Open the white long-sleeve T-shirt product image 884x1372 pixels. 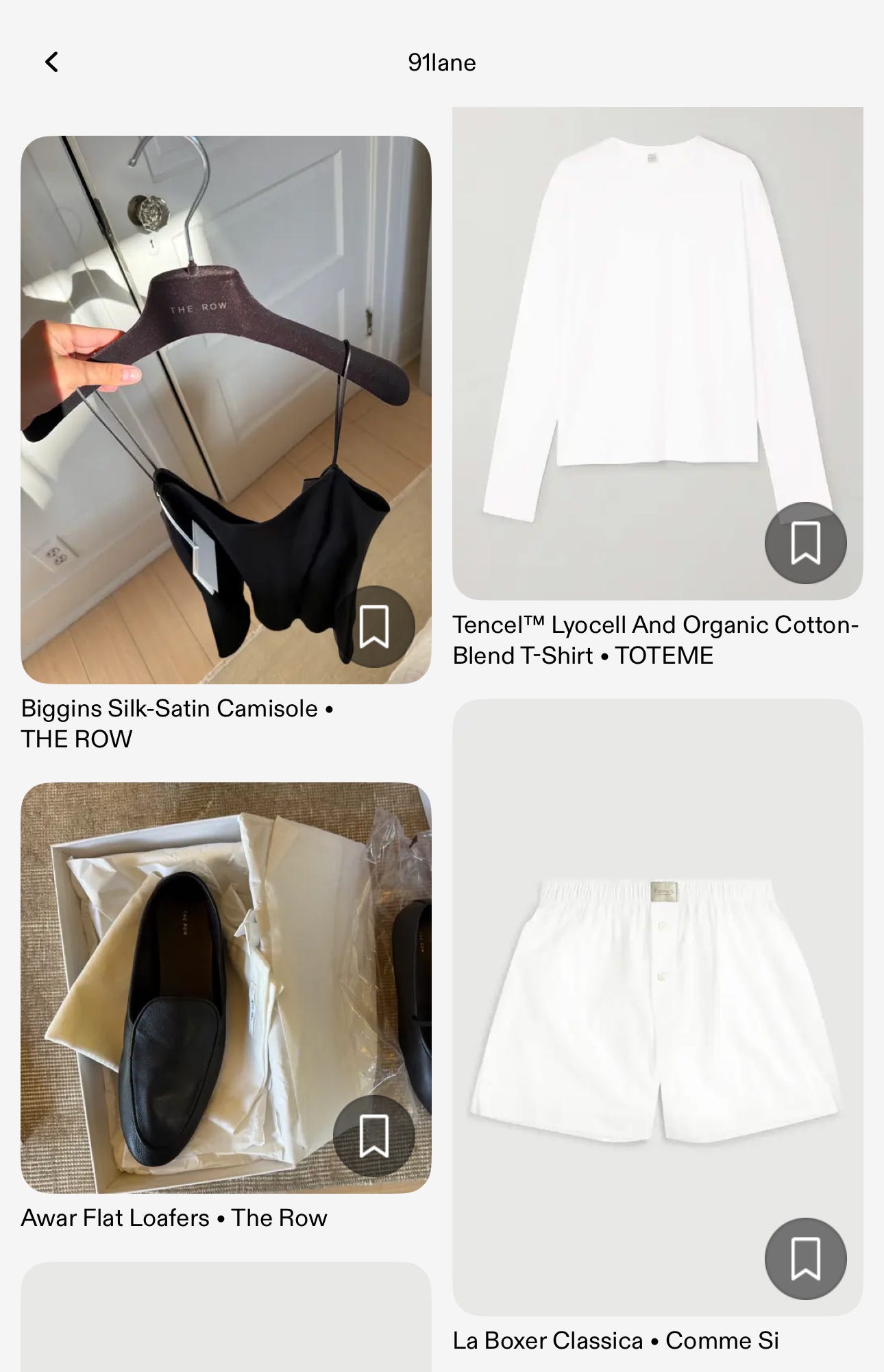point(658,353)
